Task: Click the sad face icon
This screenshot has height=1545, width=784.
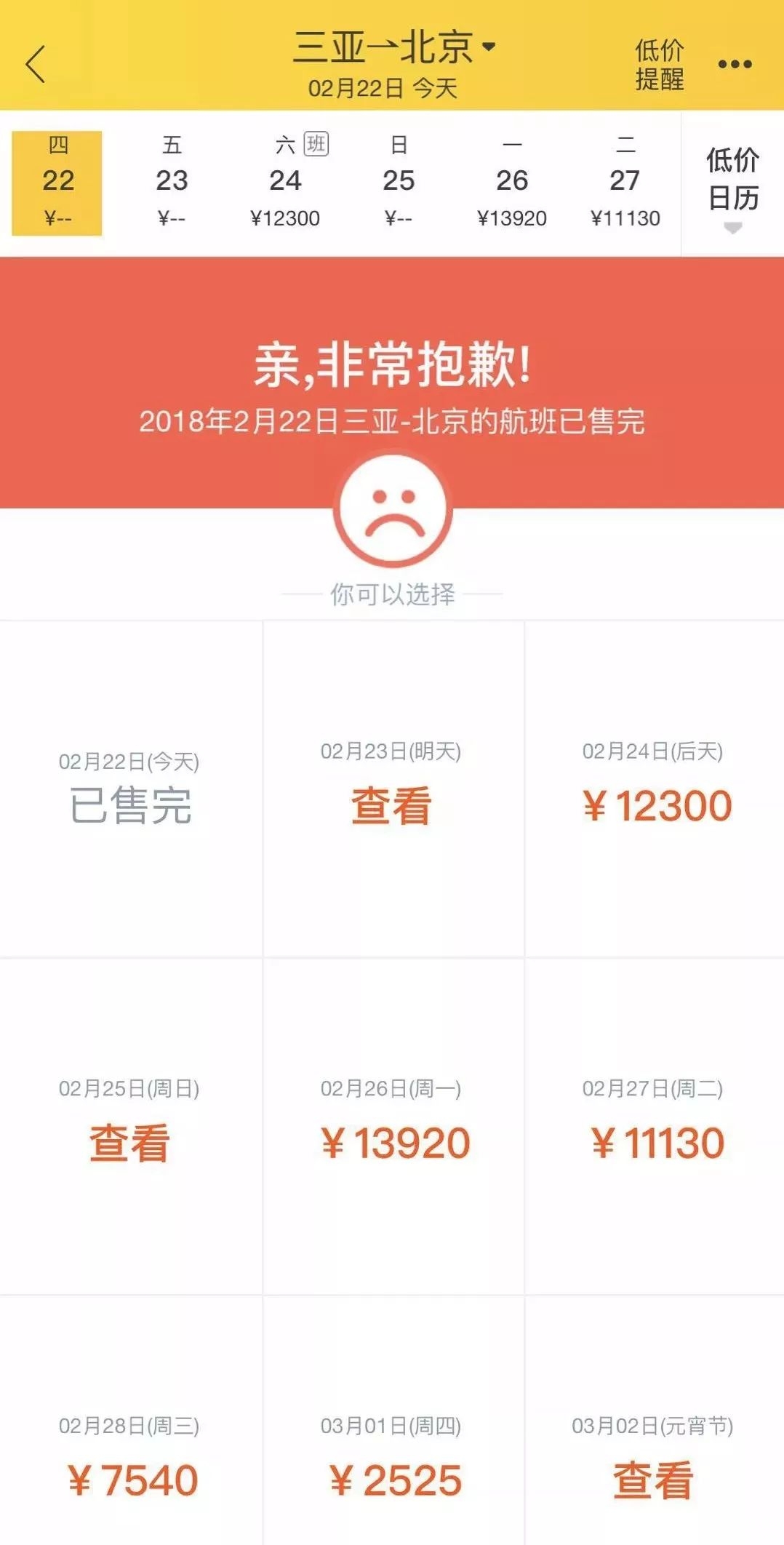Action: pos(392,511)
